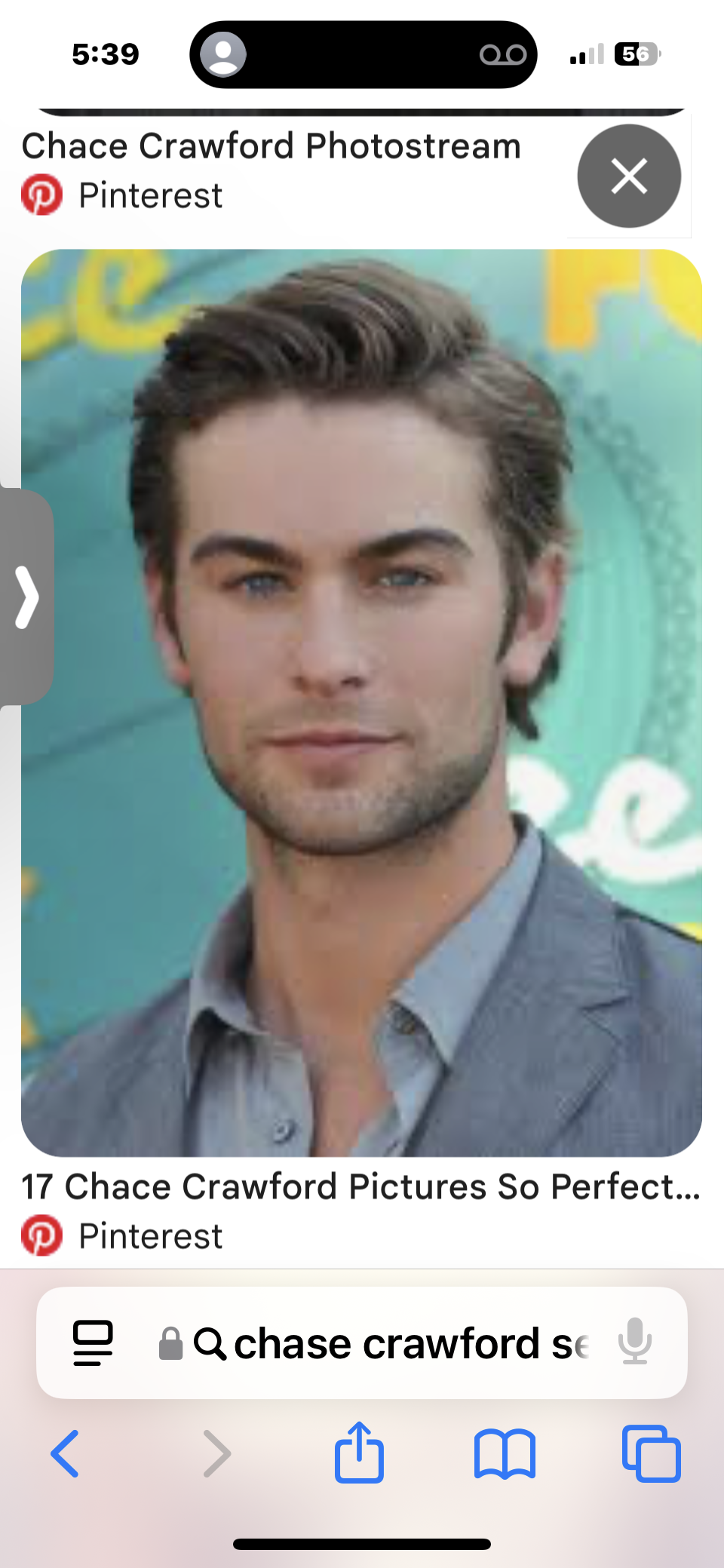This screenshot has width=724, height=1568.
Task: Open the page settings menu in the address bar
Action: tap(93, 1343)
